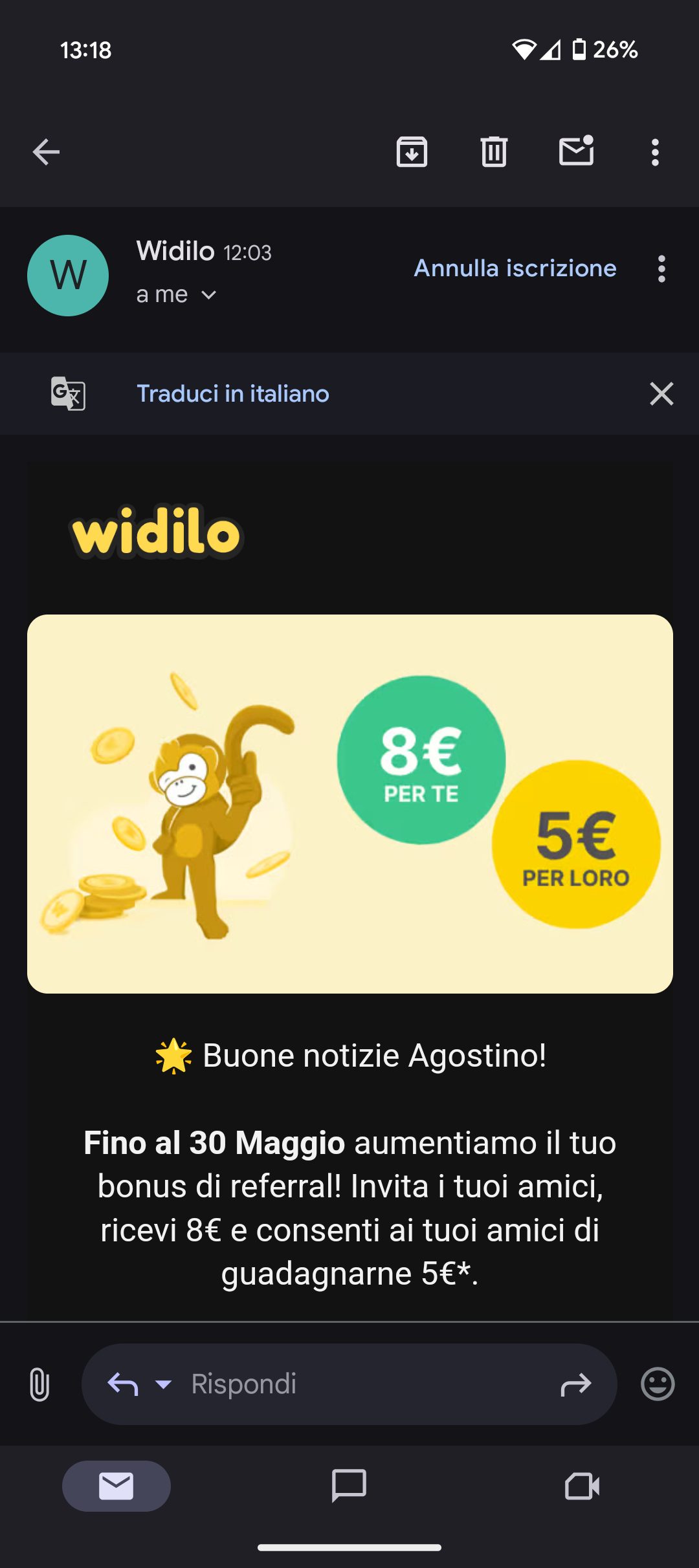The image size is (699, 1568).
Task: Forward this email with the arrow
Action: click(575, 1384)
